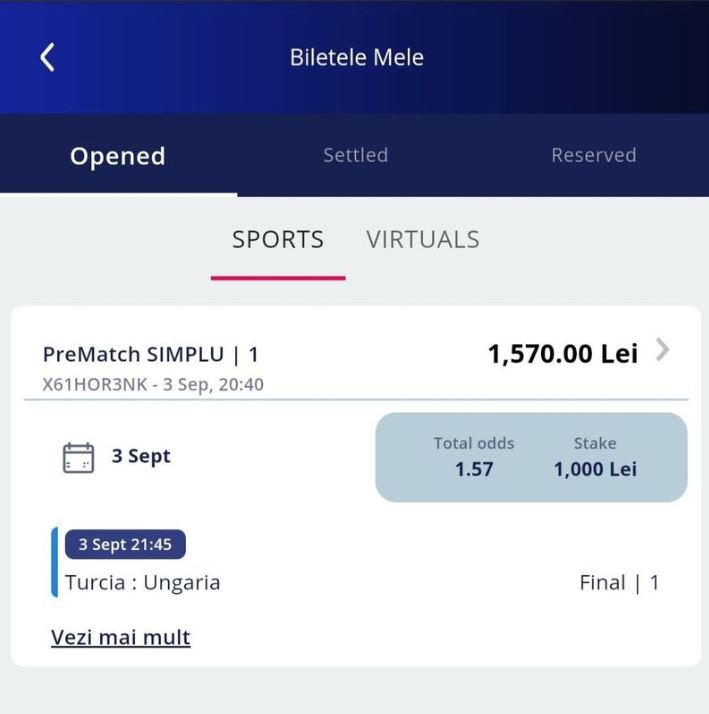Viewport: 709px width, 714px height.
Task: Open ticket details via the chevron arrow
Action: click(663, 350)
